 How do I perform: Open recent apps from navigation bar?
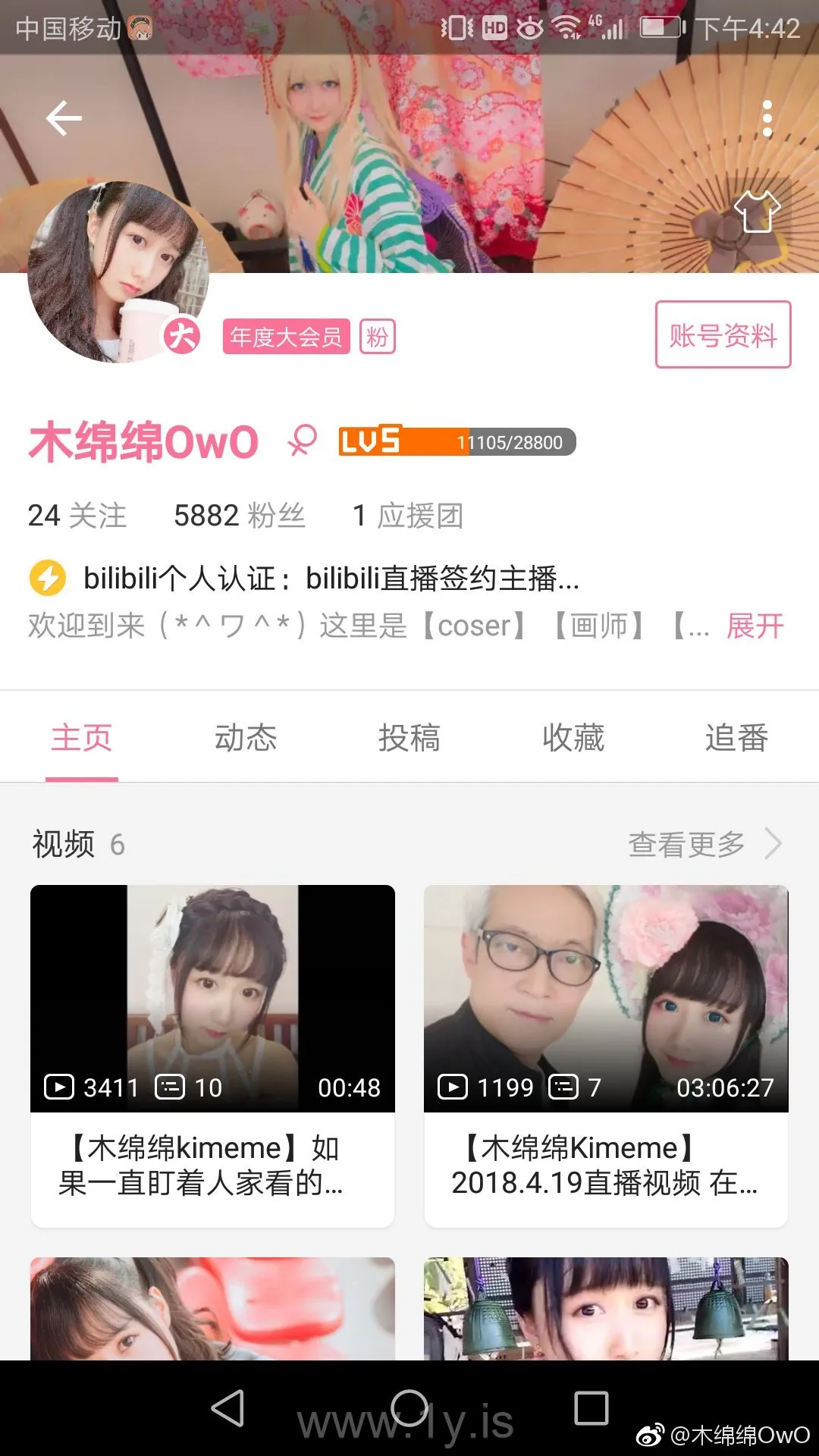(591, 1408)
